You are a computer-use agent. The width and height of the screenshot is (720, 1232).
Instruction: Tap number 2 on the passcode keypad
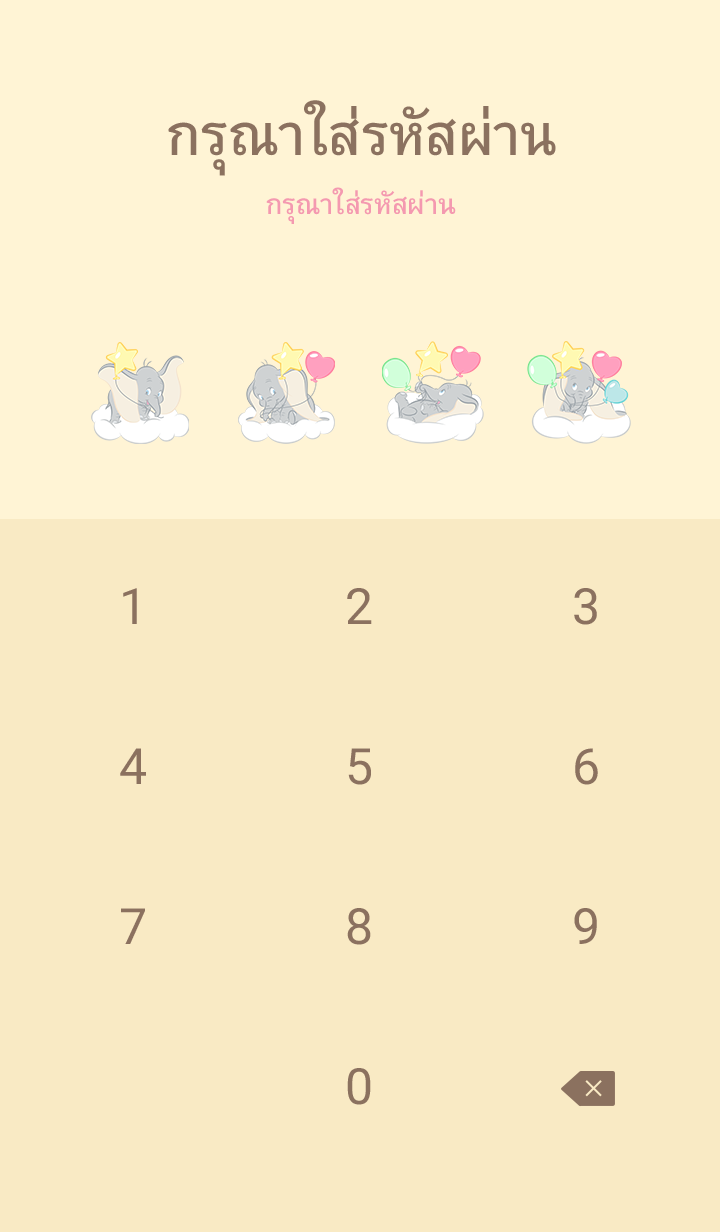[x=359, y=607]
